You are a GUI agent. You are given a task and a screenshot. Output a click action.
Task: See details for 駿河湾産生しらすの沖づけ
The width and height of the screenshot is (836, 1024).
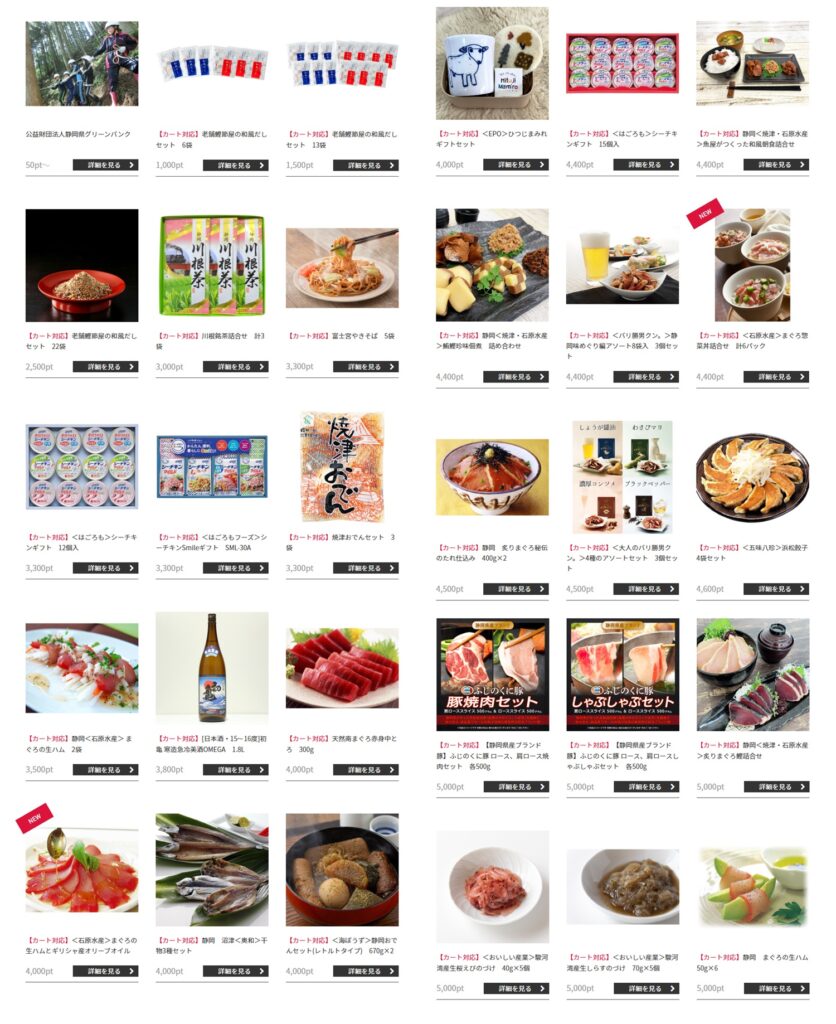[645, 988]
